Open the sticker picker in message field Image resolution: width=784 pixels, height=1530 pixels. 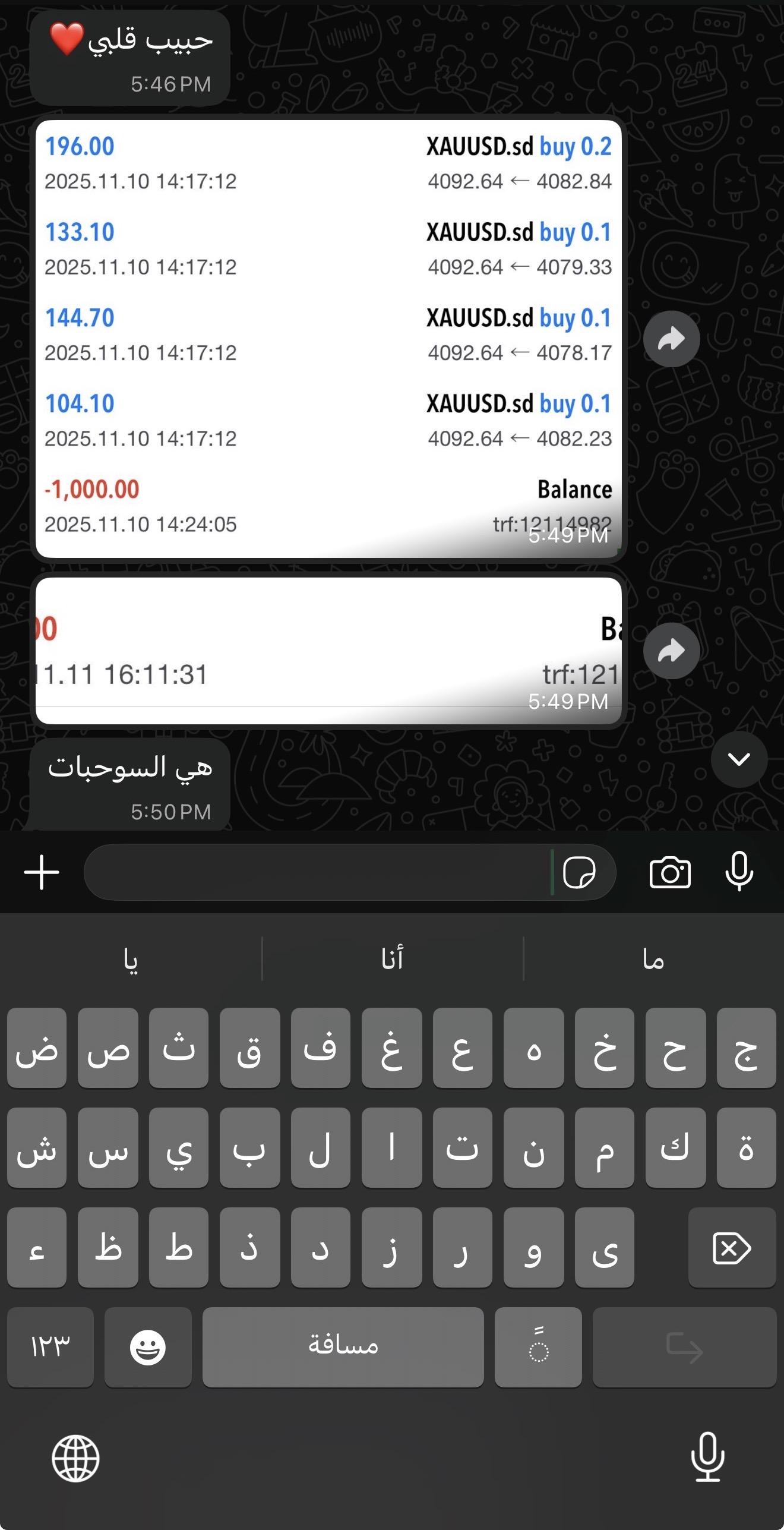pos(579,872)
